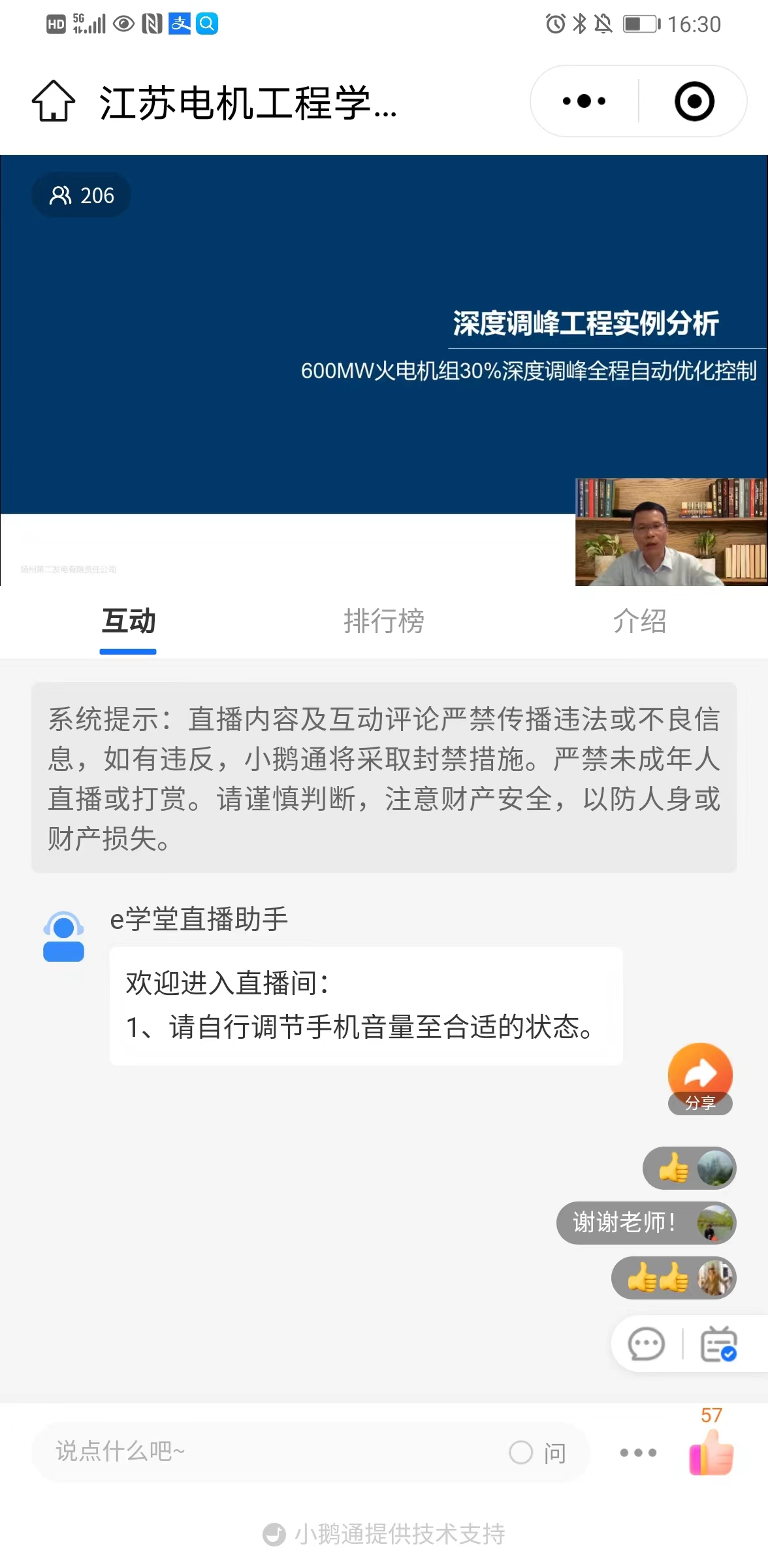The height and width of the screenshot is (1568, 768).
Task: Open the comment bubble icon
Action: (646, 1345)
